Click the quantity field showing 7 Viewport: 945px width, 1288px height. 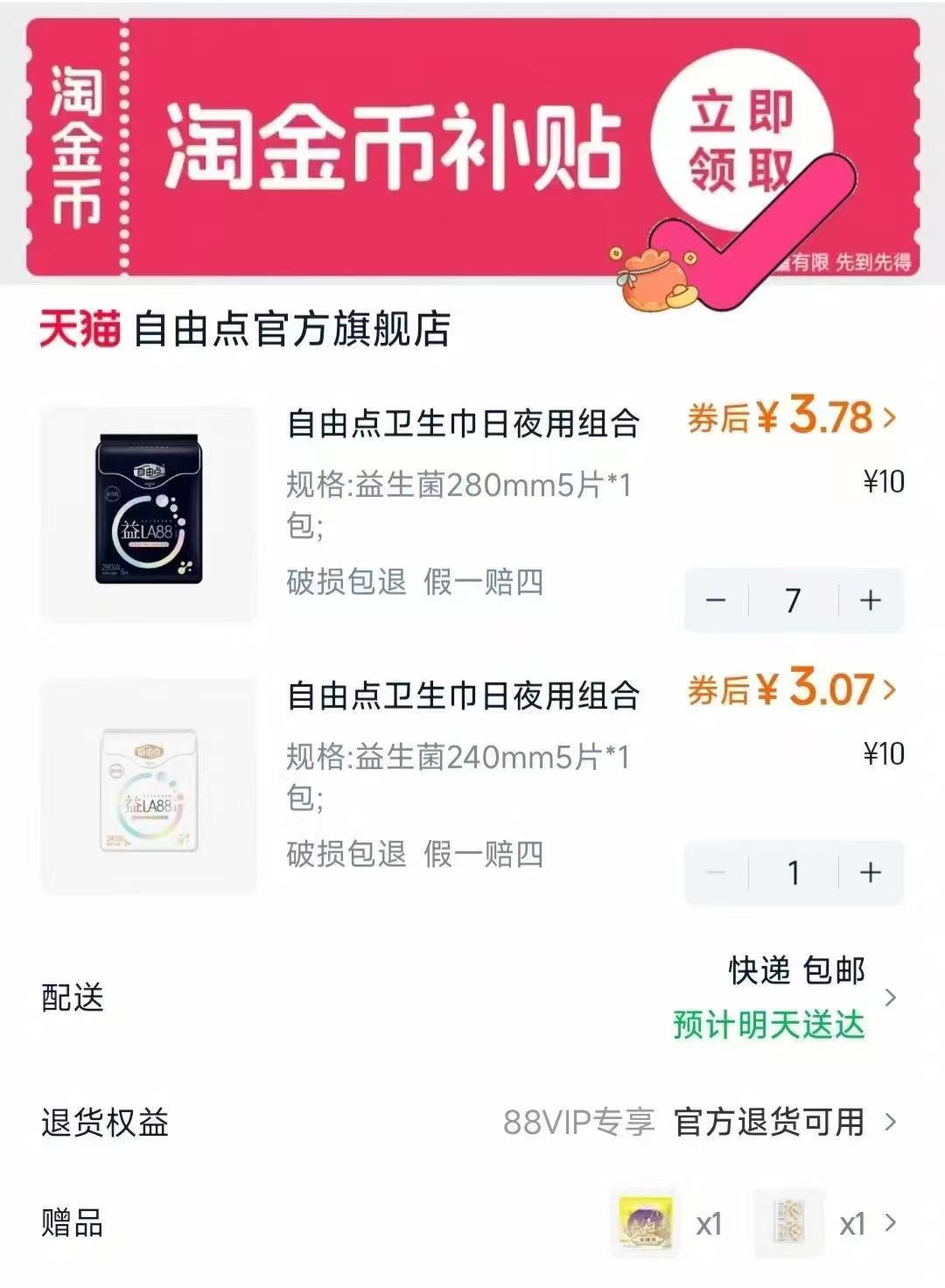tap(793, 599)
